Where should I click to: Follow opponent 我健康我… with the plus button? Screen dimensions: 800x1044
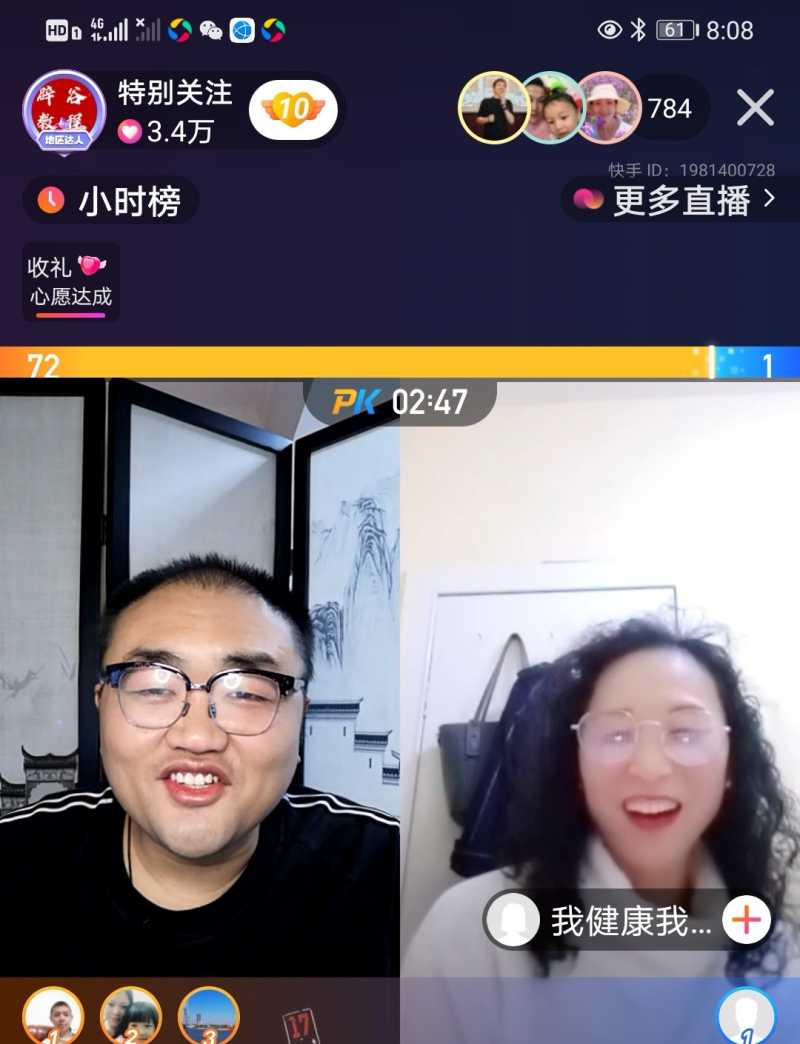(746, 920)
